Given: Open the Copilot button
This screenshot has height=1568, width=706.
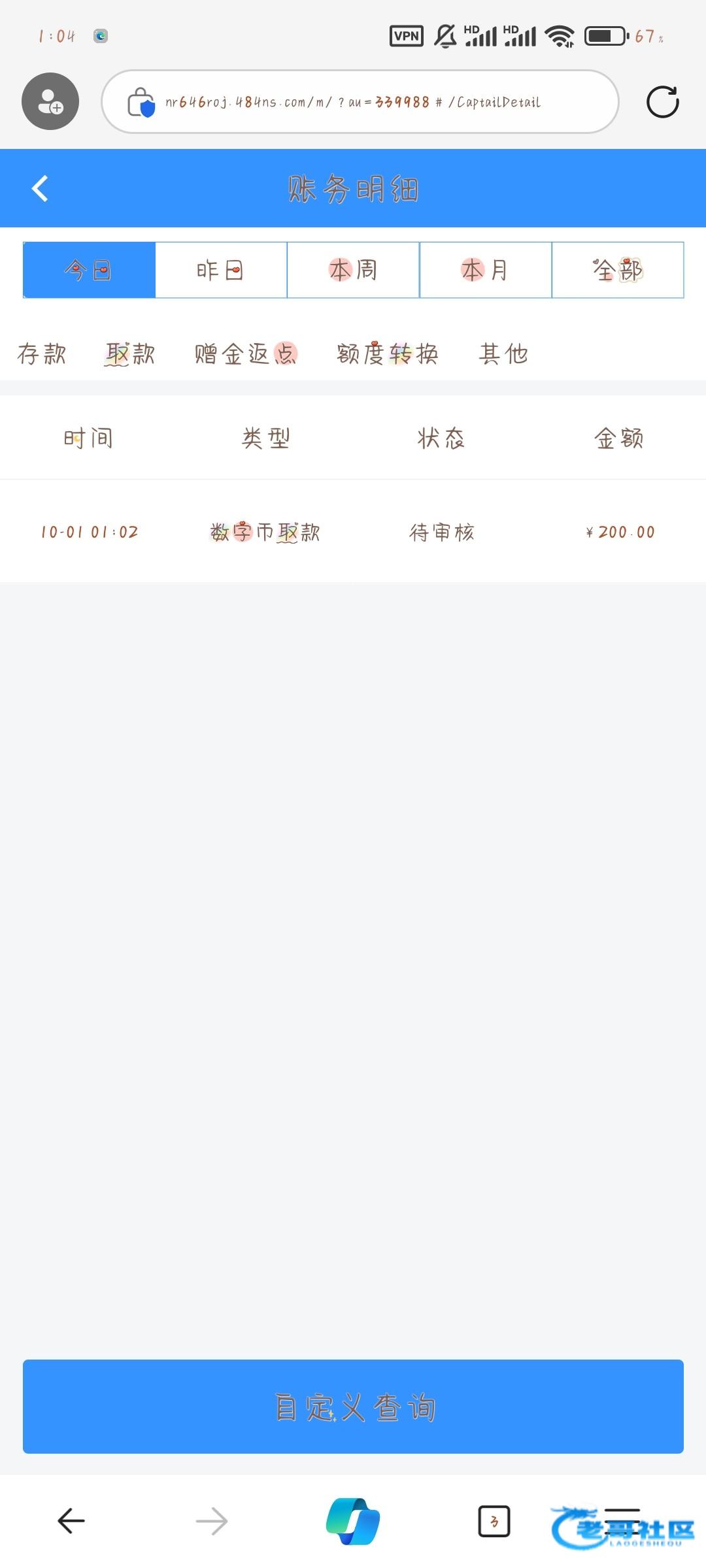Looking at the screenshot, I should [353, 1522].
